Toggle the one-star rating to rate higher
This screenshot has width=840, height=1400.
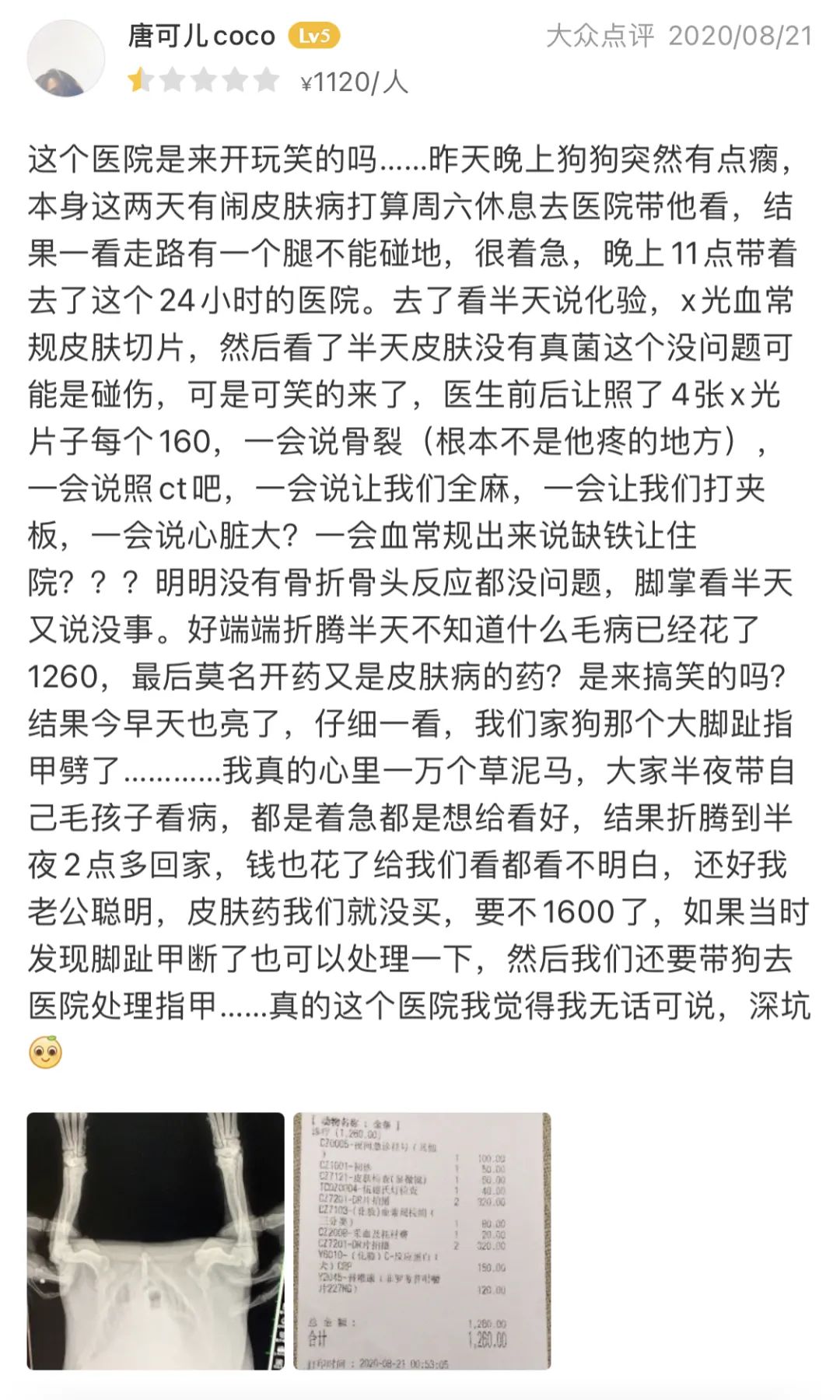point(140,78)
